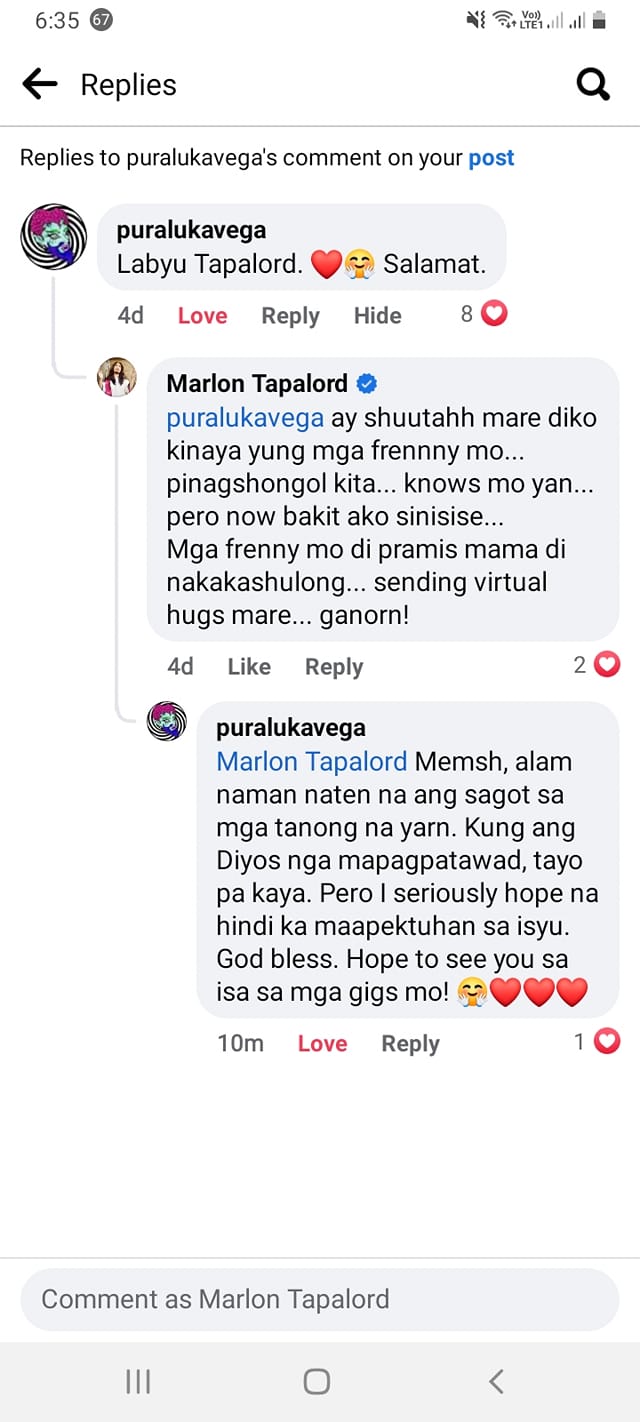The height and width of the screenshot is (1422, 640).
Task: Like Marlon Tapalord's reply
Action: click(249, 667)
